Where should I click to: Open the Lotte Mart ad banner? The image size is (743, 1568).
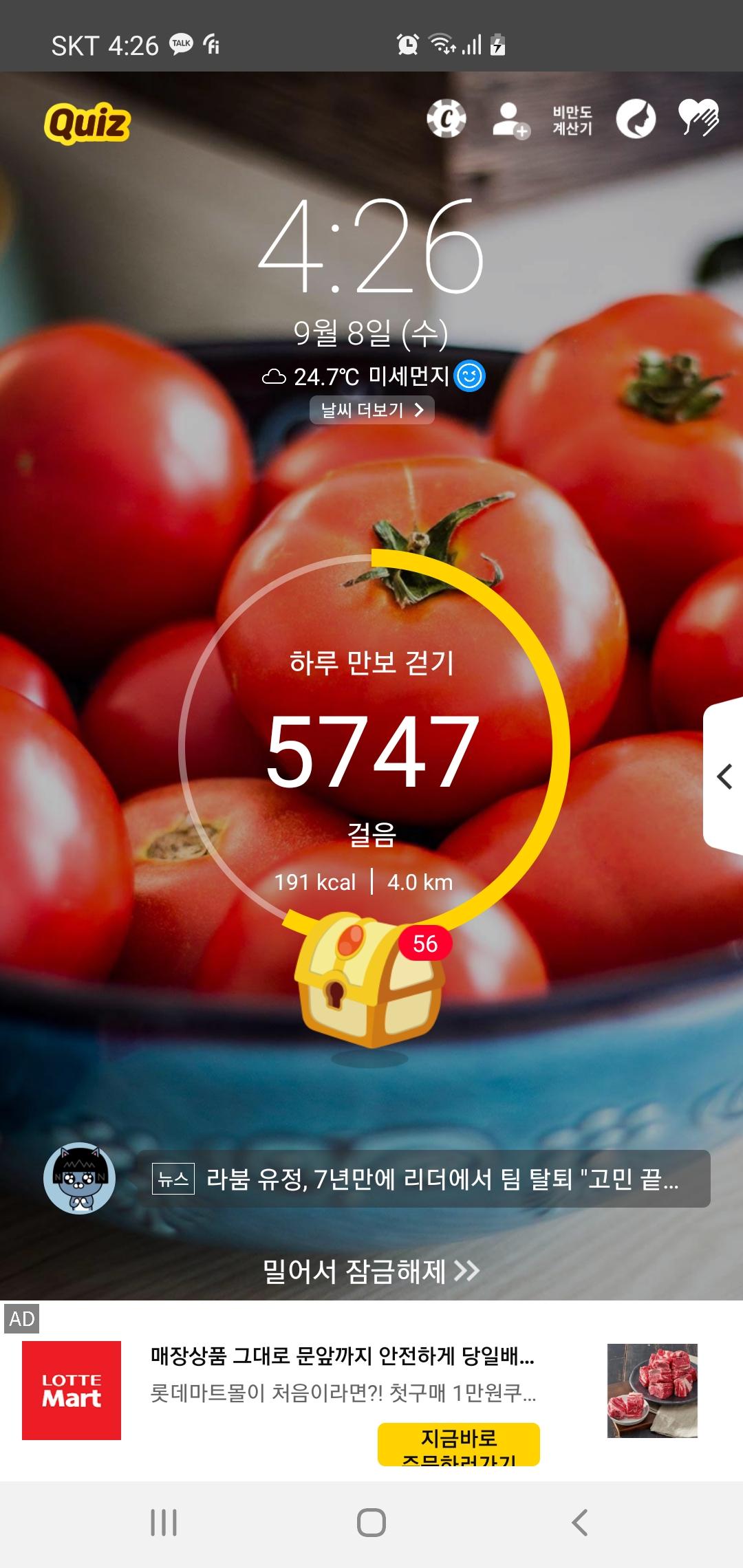coord(343,1374)
